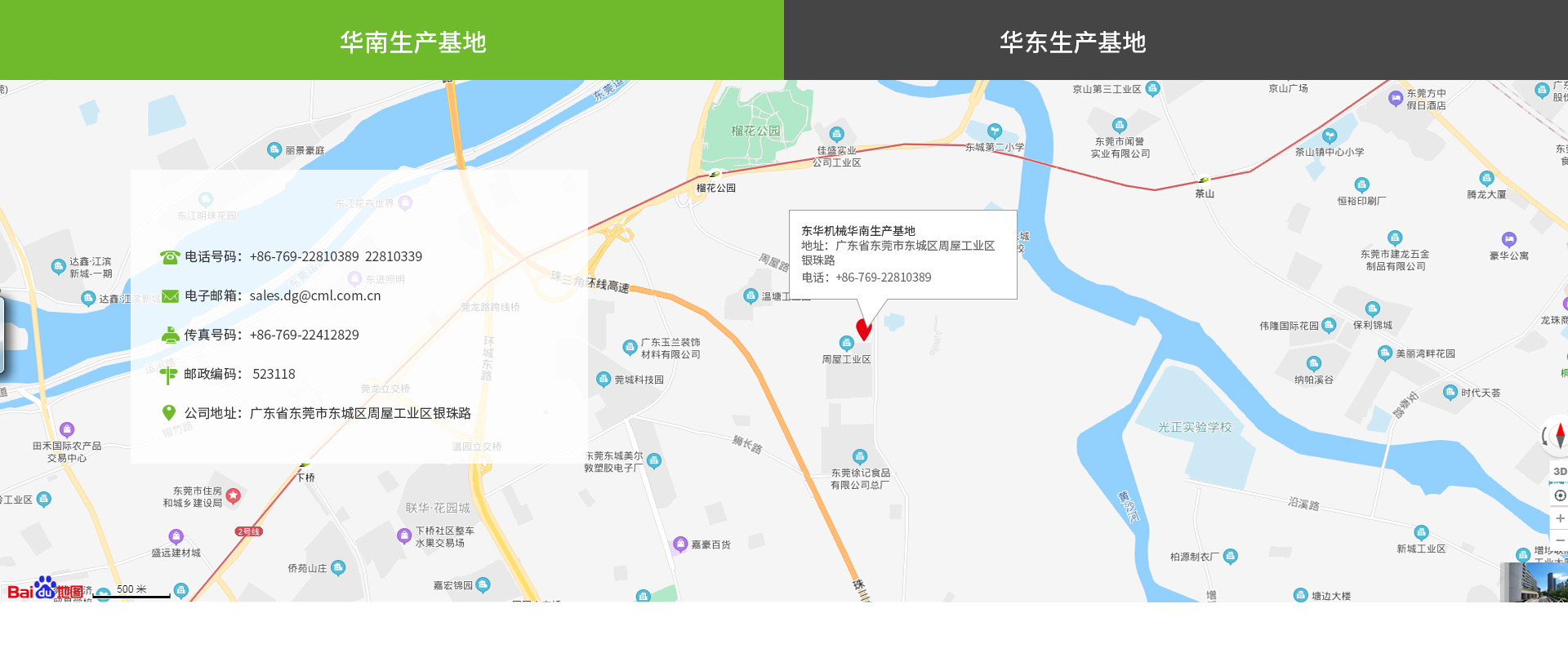
Task: Open the street view thumbnail
Action: point(1535,583)
